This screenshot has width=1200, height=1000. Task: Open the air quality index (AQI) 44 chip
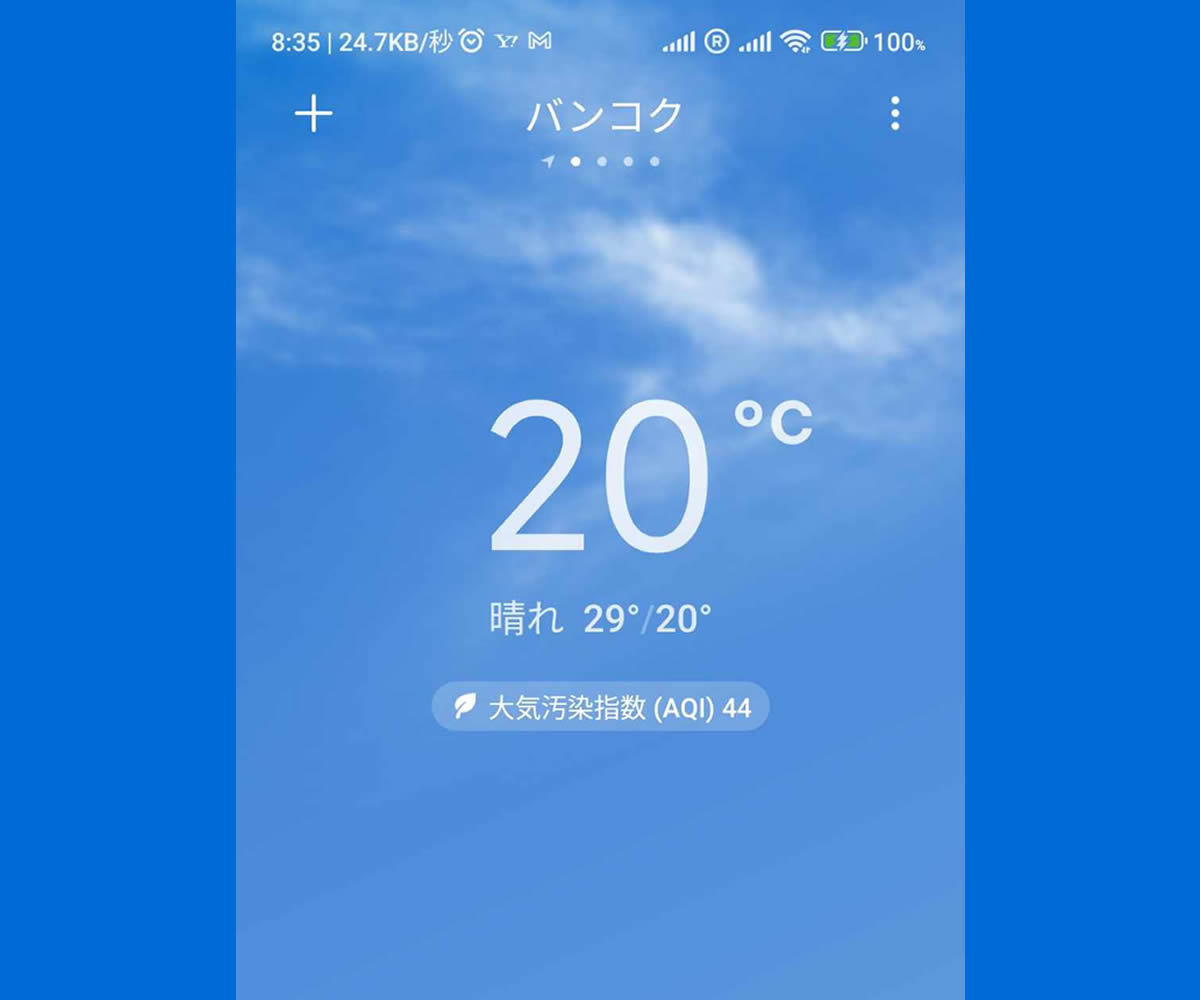pos(601,707)
